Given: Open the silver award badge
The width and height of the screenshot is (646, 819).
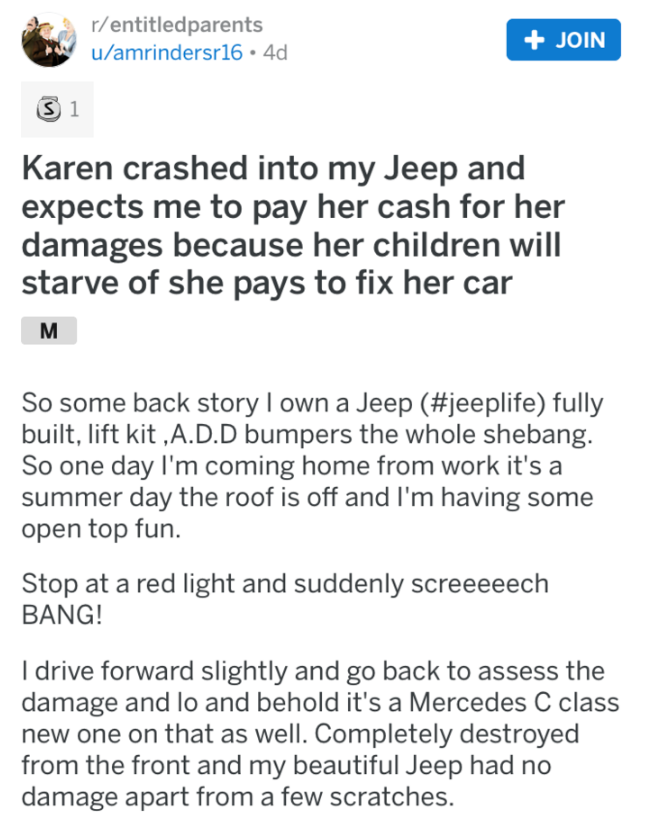Looking at the screenshot, I should tap(51, 109).
